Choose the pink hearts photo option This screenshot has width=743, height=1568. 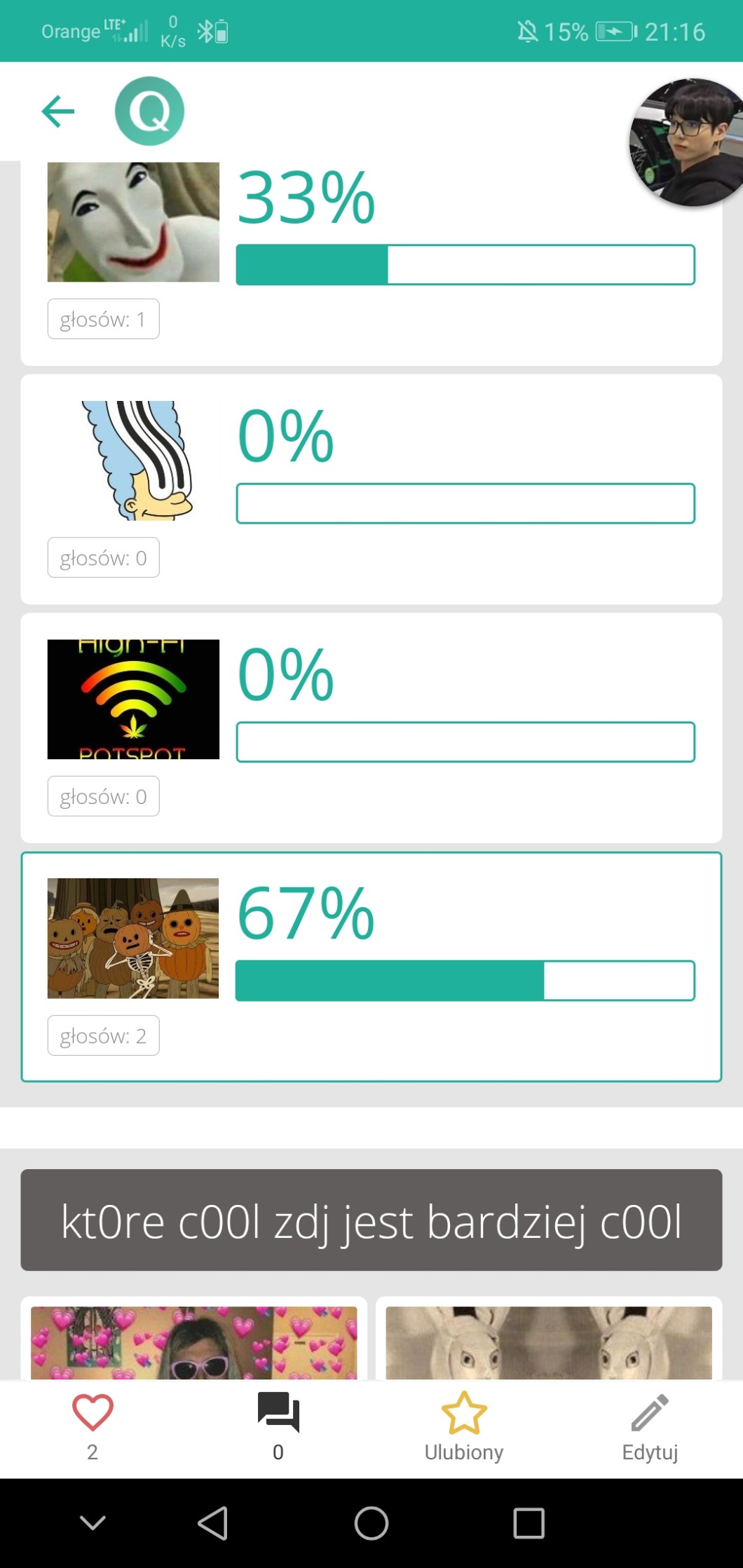click(193, 1342)
